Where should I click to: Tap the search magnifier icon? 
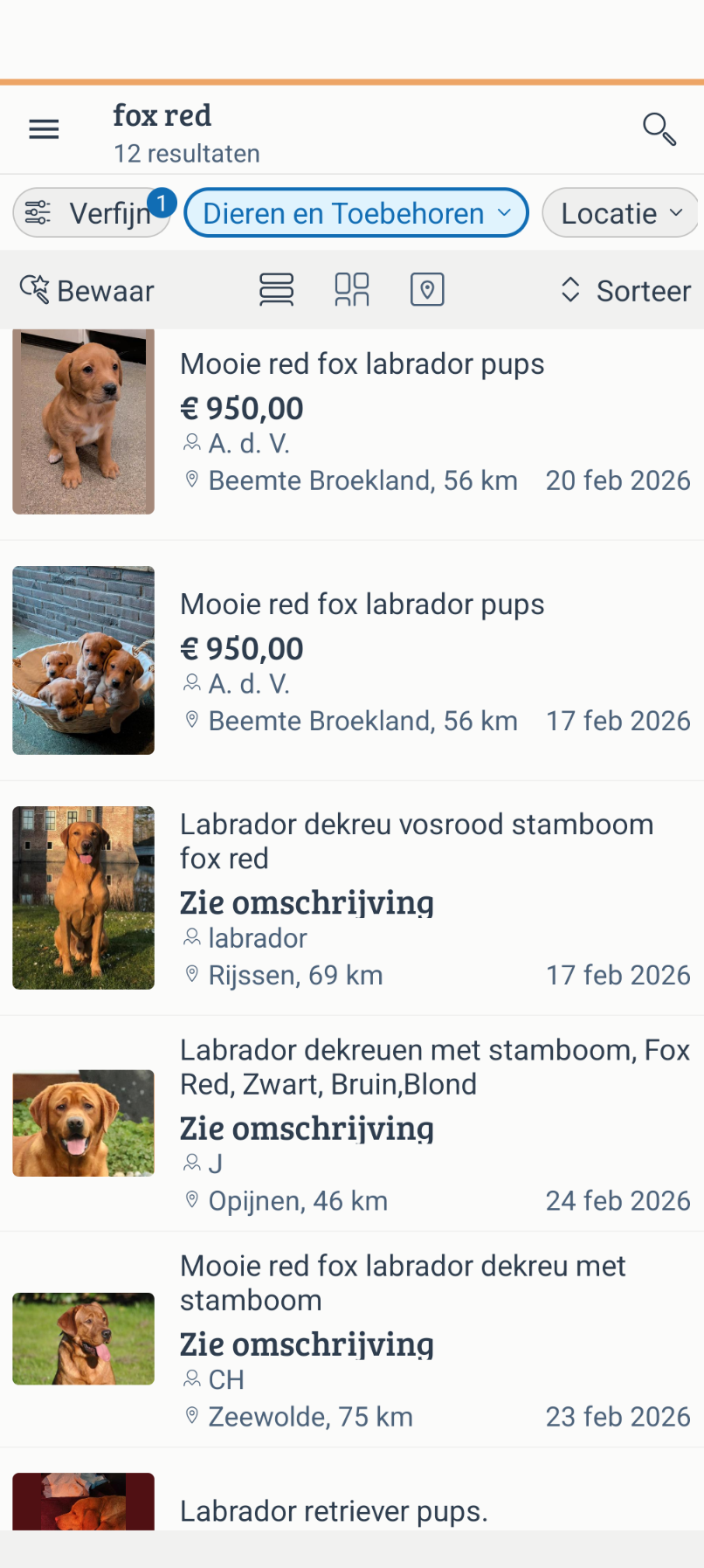coord(659,130)
